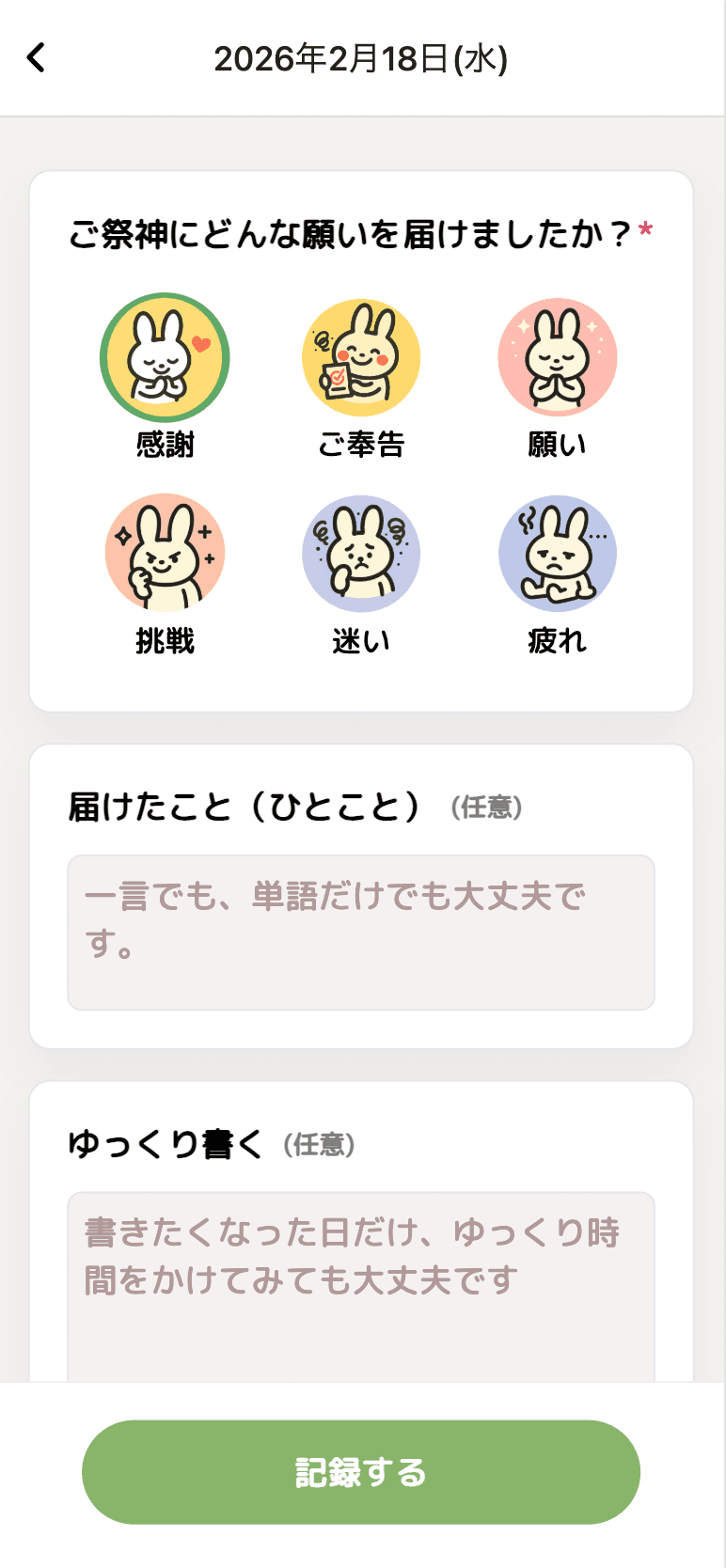This screenshot has width=726, height=1568.
Task: Tap the sighing rabbit on blue circle
Action: (558, 554)
